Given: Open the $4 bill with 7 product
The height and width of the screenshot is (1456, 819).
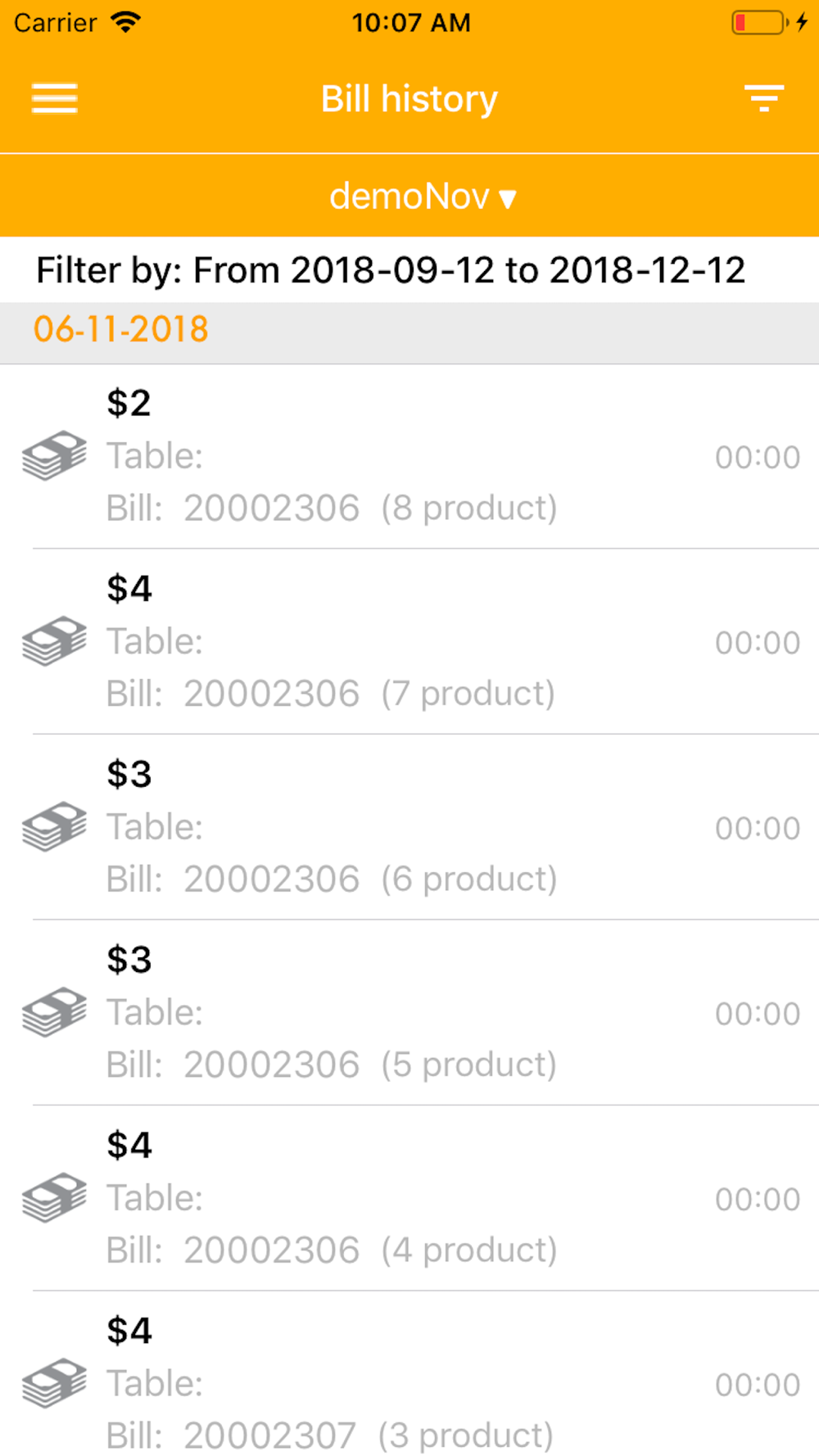Looking at the screenshot, I should click(x=409, y=642).
